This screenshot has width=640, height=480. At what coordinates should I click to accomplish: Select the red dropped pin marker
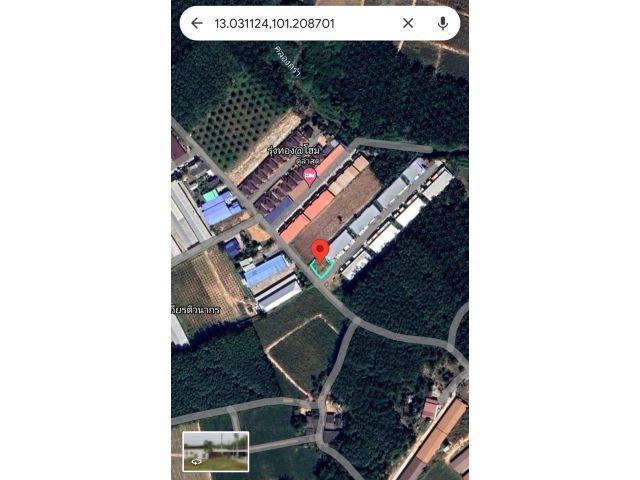tap(320, 251)
